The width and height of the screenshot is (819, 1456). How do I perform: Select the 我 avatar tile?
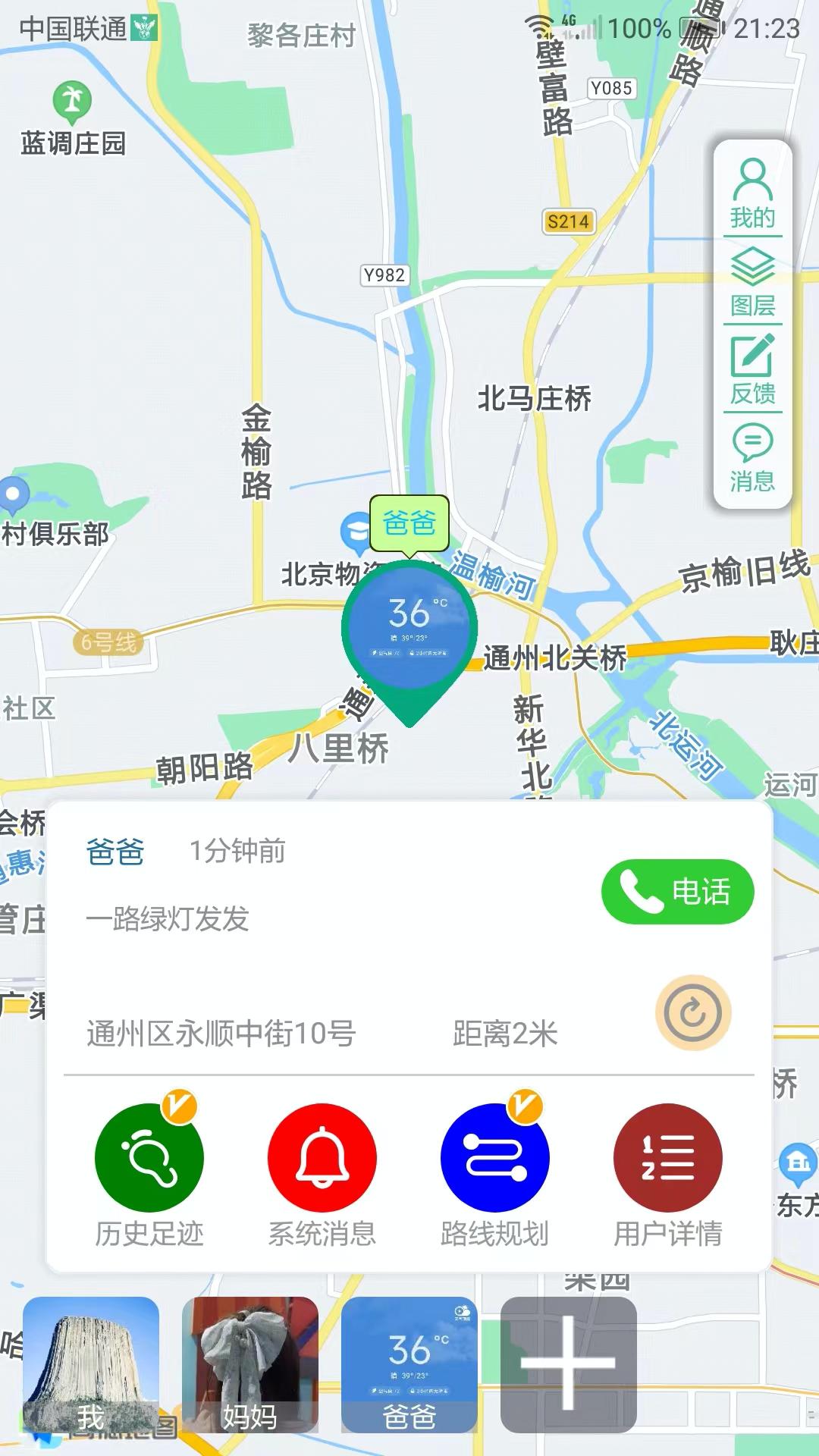pos(91,1365)
